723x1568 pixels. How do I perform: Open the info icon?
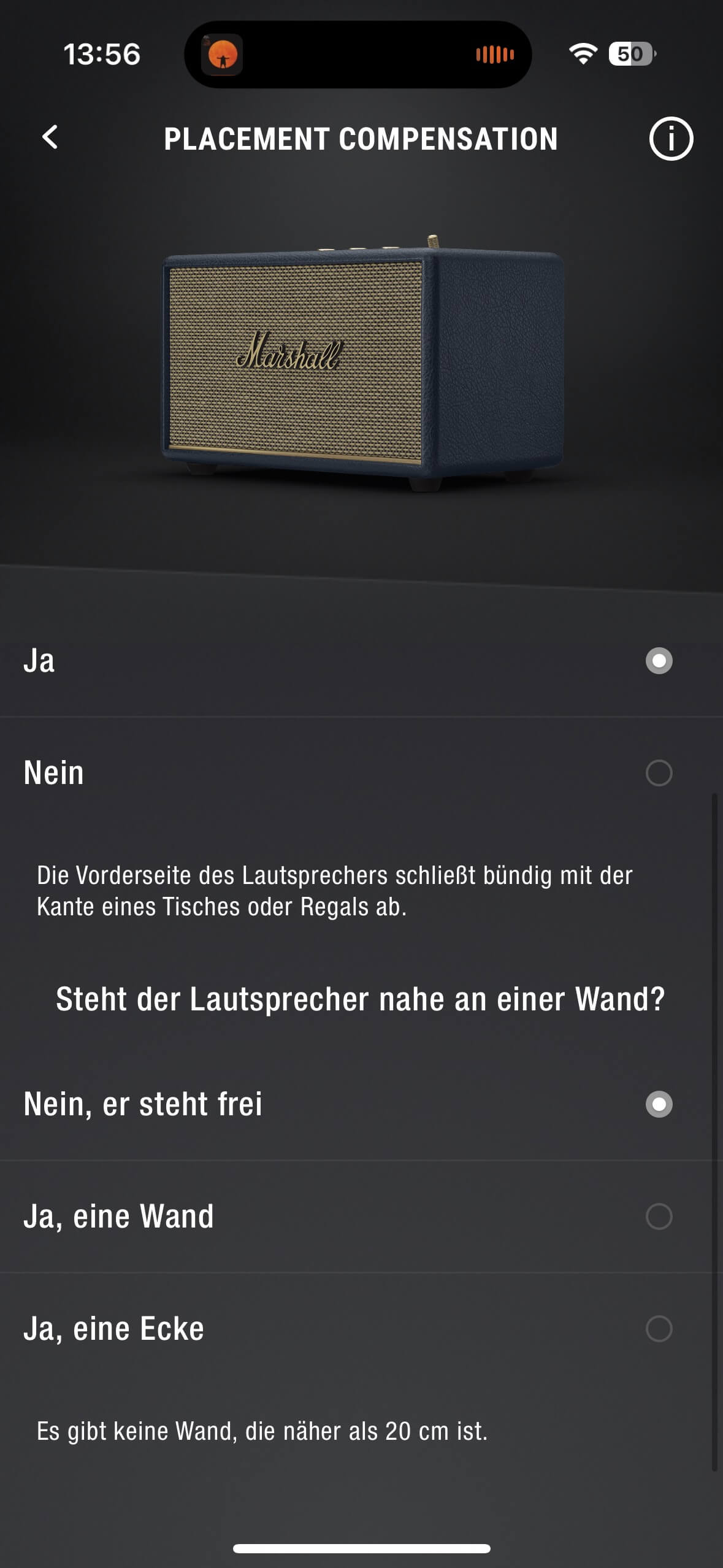click(x=671, y=139)
